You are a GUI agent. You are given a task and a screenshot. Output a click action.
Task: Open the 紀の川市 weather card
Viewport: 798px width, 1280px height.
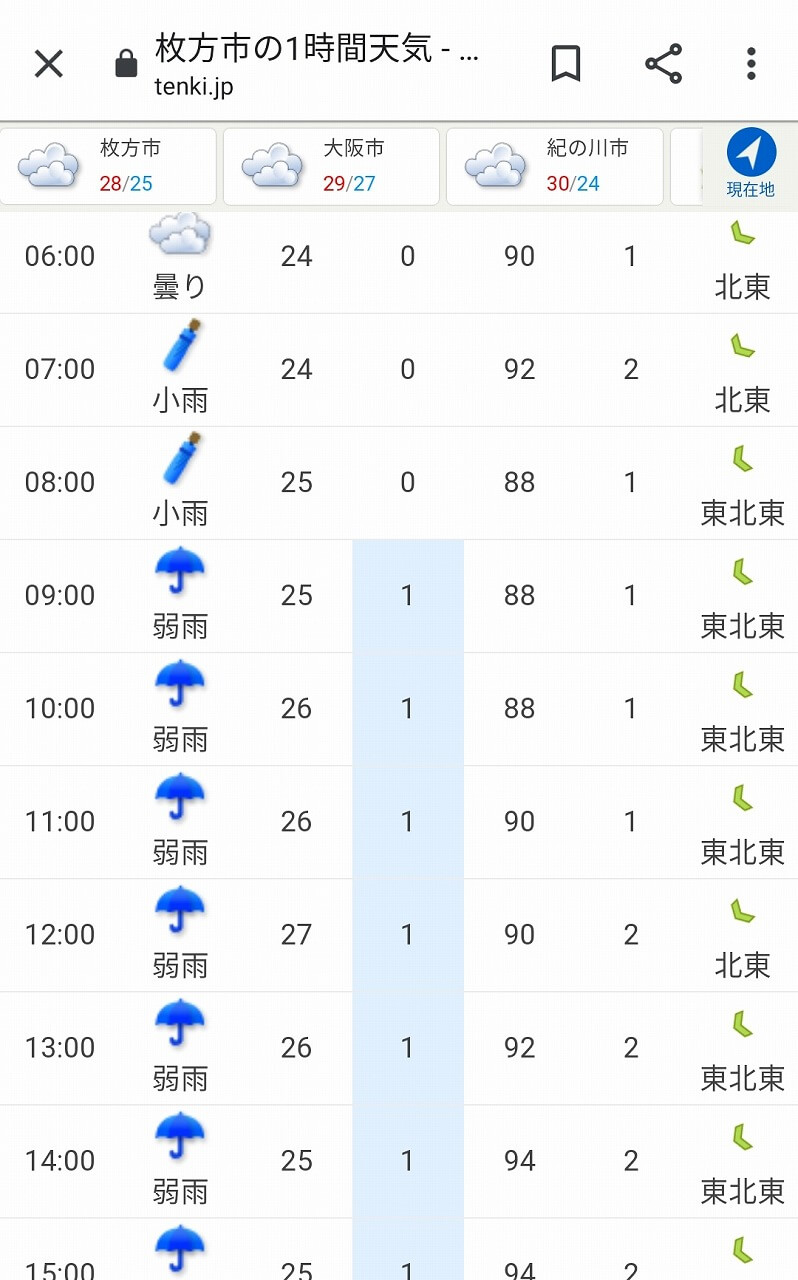pyautogui.click(x=554, y=167)
